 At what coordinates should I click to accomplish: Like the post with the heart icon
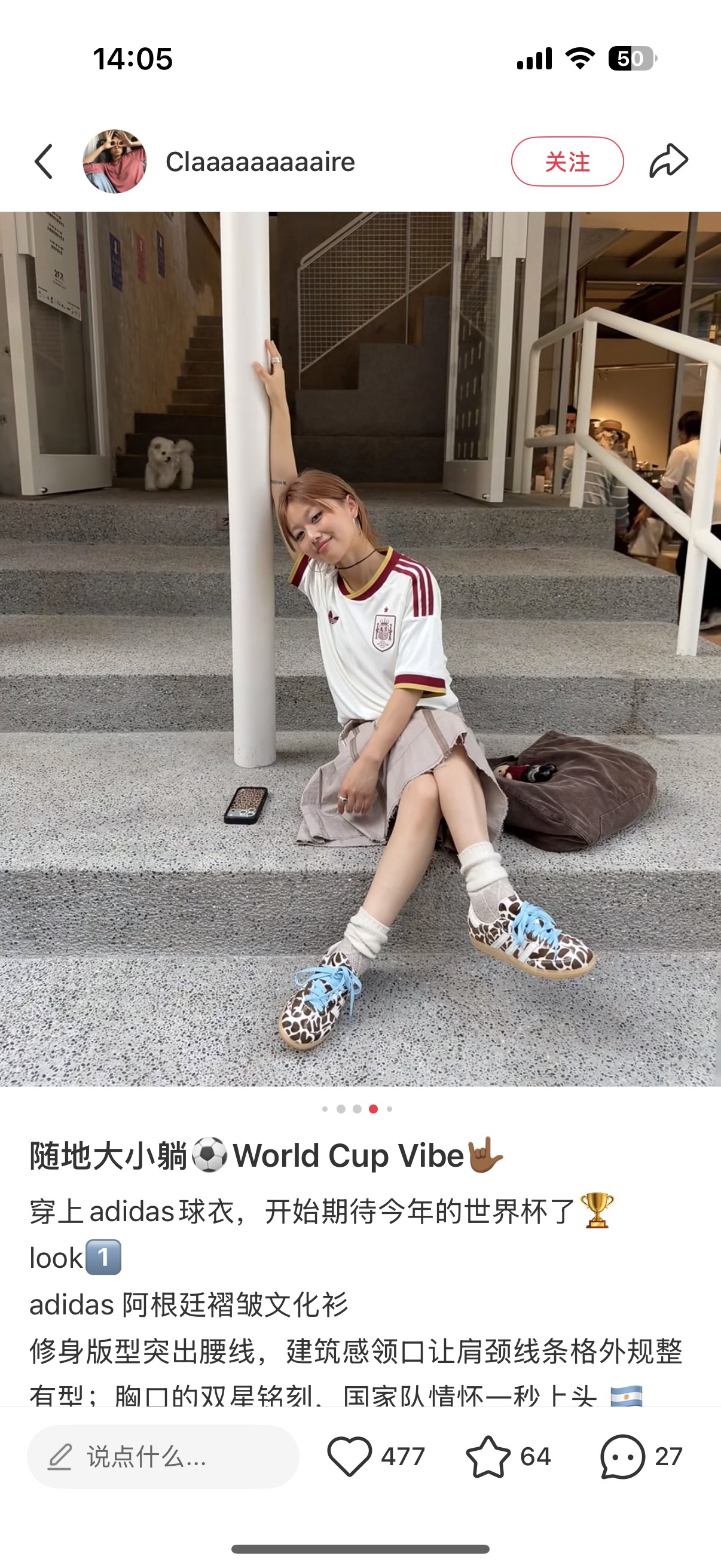point(350,1457)
